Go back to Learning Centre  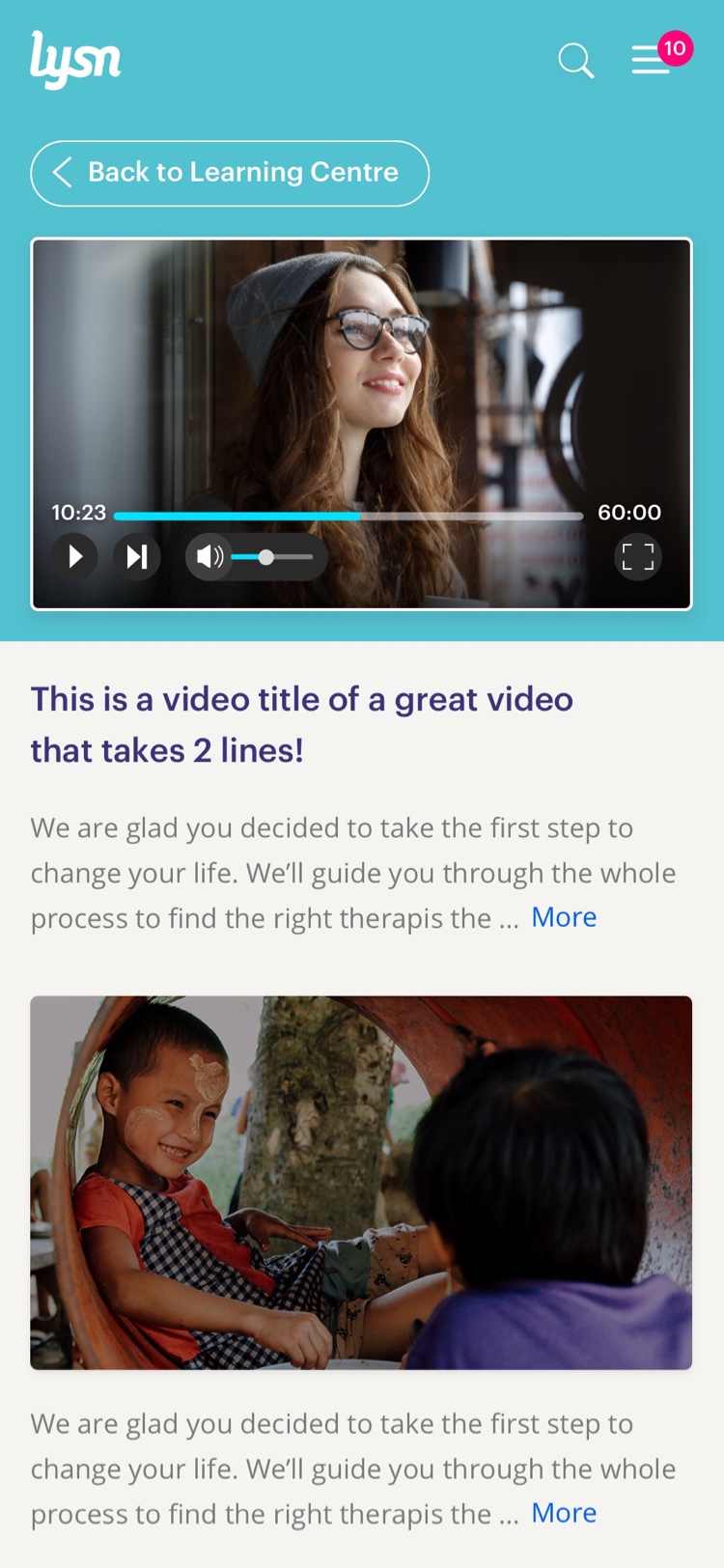tap(230, 174)
